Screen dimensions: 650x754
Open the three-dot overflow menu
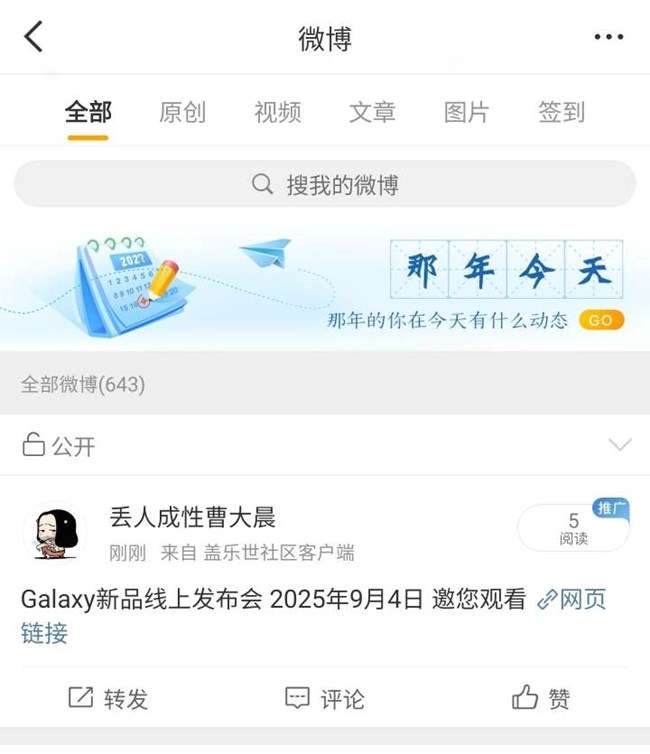pyautogui.click(x=608, y=38)
